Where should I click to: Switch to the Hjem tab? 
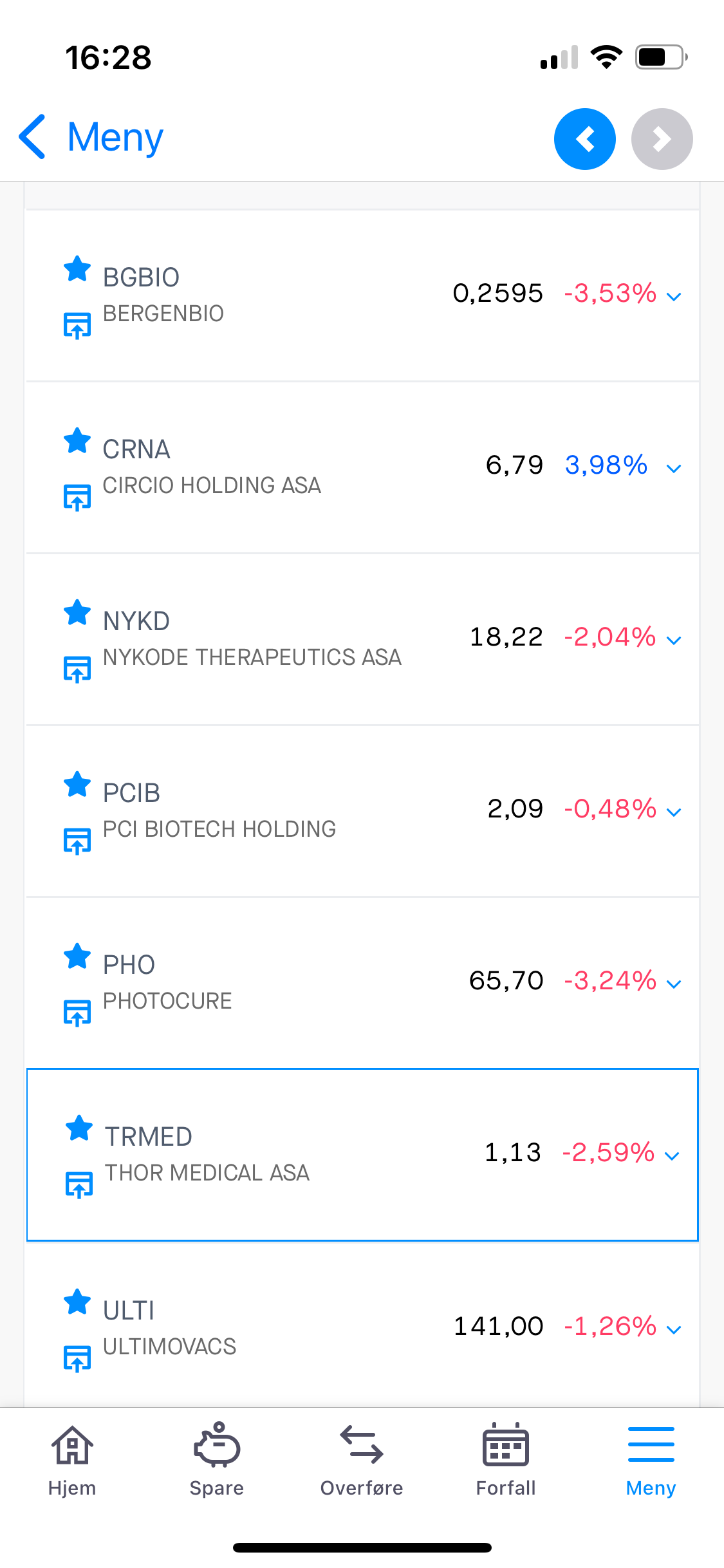[x=72, y=1460]
